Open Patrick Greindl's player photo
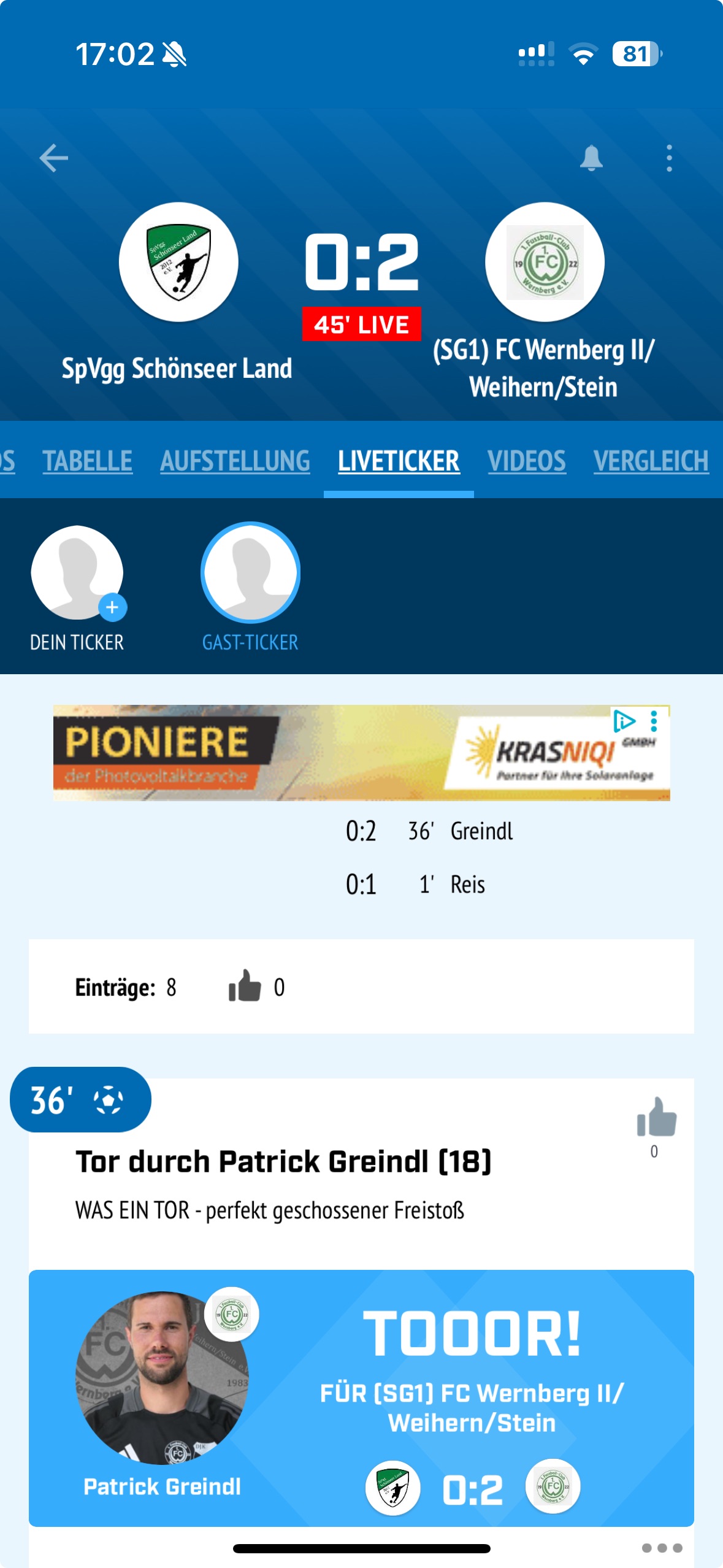Viewport: 723px width, 1568px height. [162, 1378]
